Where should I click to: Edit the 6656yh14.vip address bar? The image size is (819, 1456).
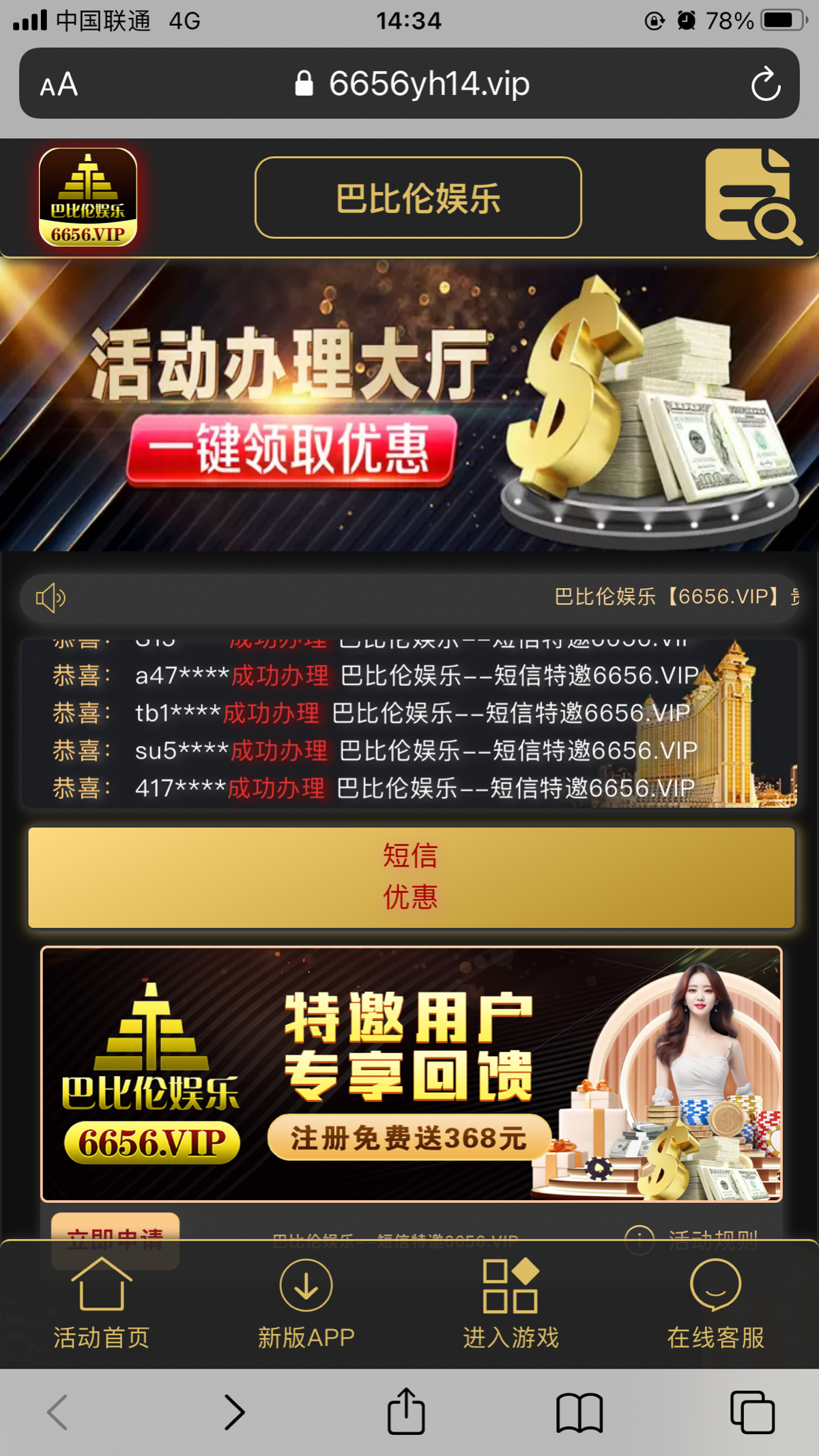(414, 84)
